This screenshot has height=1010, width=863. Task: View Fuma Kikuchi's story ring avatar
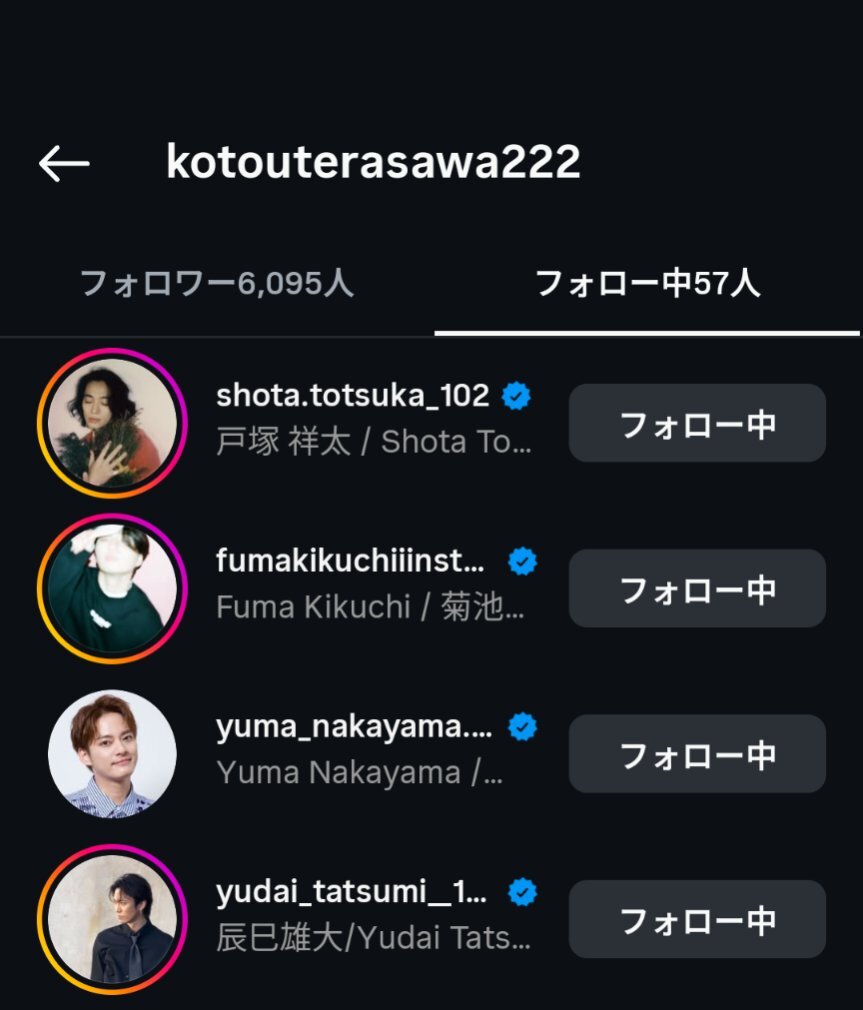112,588
